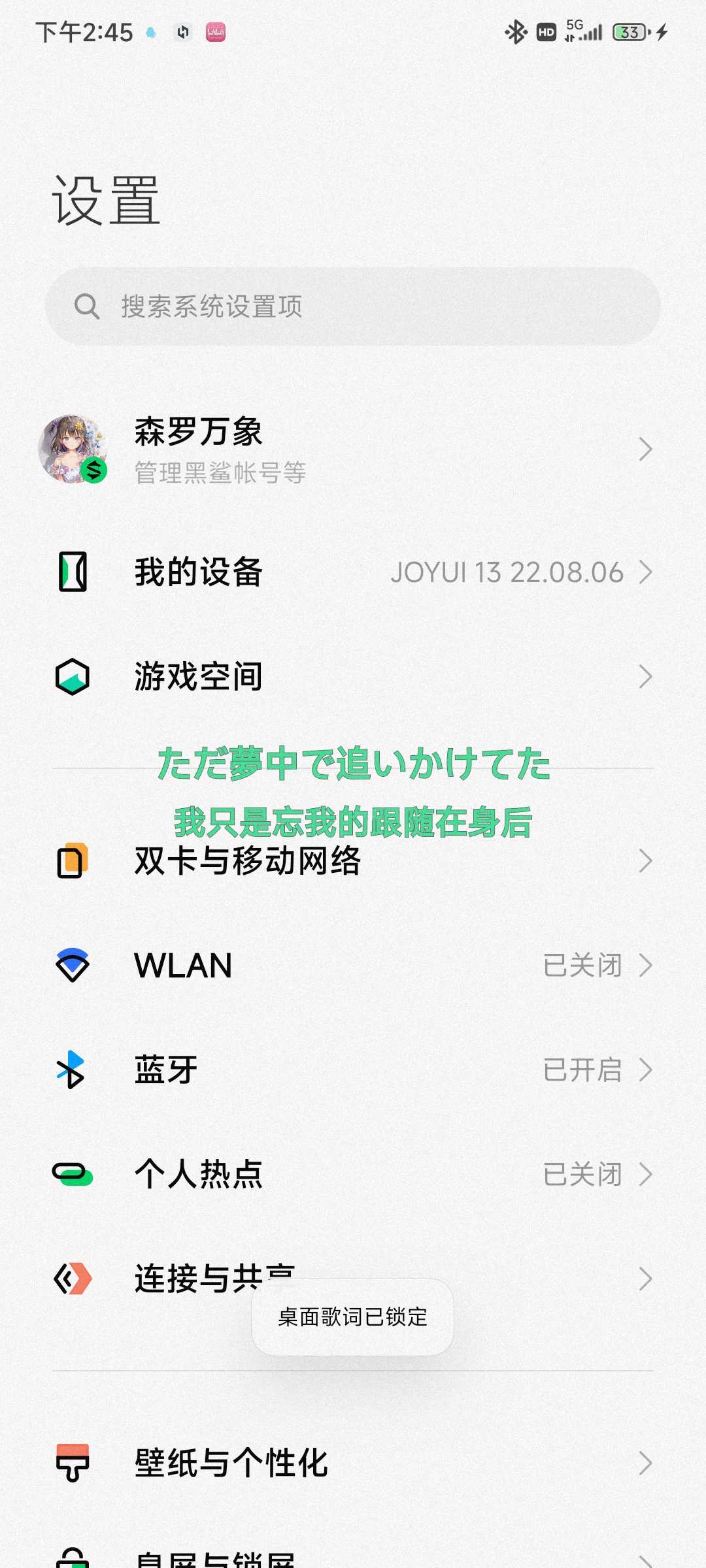
Task: Open 壁纸与个性化 settings
Action: tap(353, 1463)
